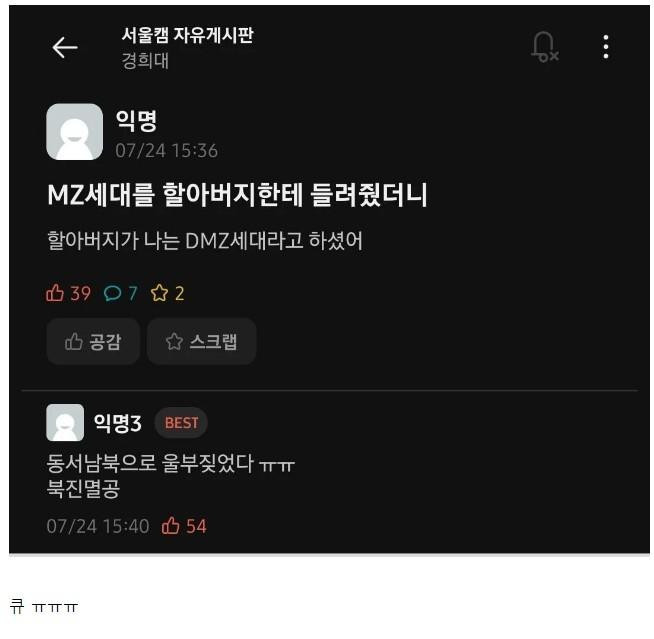The image size is (654, 639).
Task: Open the three-dot overflow menu
Action: 606,47
